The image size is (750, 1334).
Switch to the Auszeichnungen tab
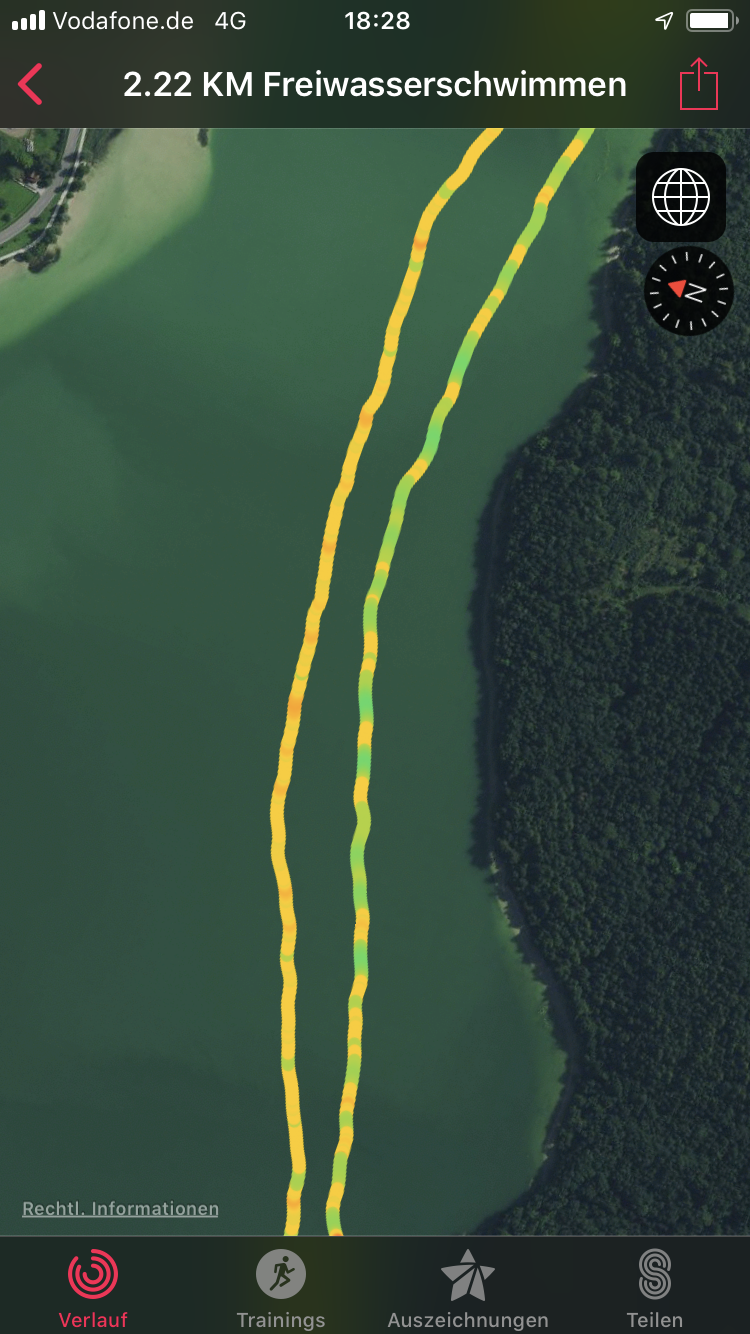click(x=468, y=1287)
